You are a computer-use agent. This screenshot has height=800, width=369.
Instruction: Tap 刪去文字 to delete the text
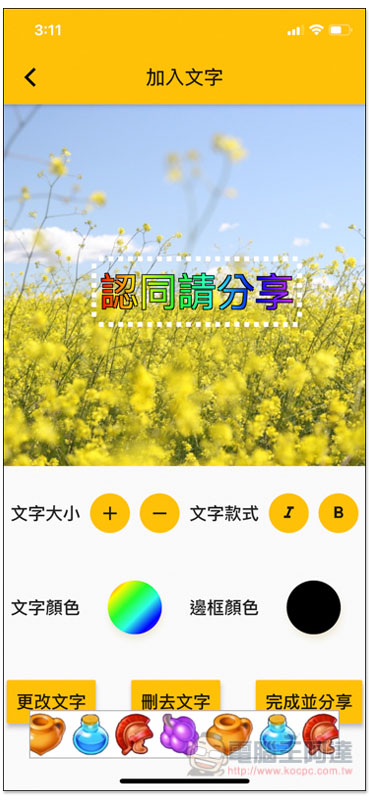[x=176, y=701]
